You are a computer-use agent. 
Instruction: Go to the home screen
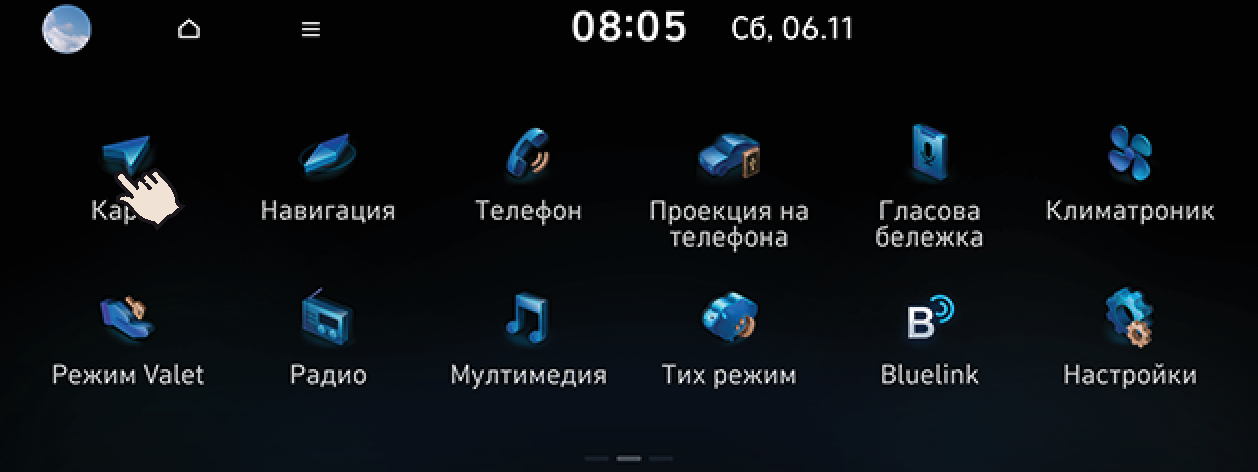(x=188, y=30)
